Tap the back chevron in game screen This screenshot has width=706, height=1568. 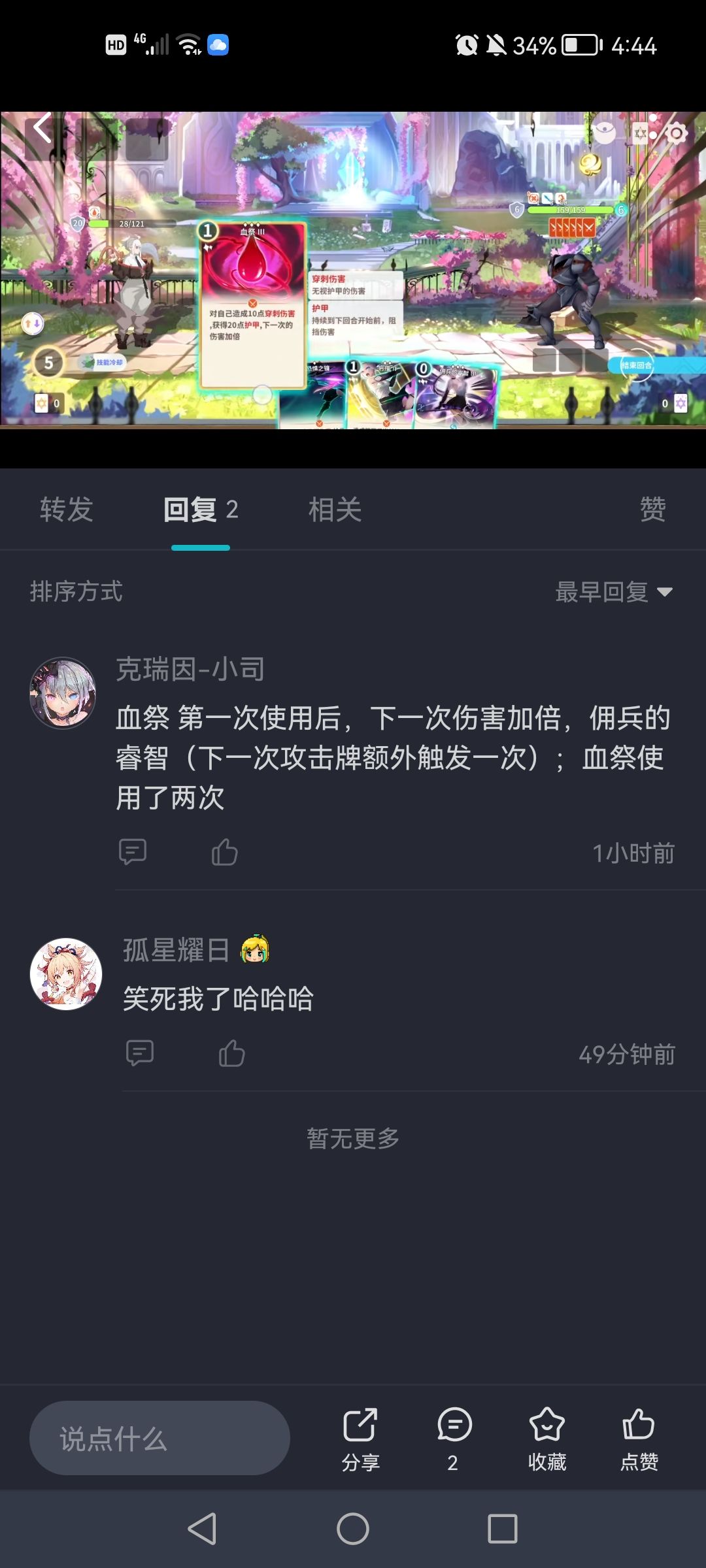[x=43, y=128]
